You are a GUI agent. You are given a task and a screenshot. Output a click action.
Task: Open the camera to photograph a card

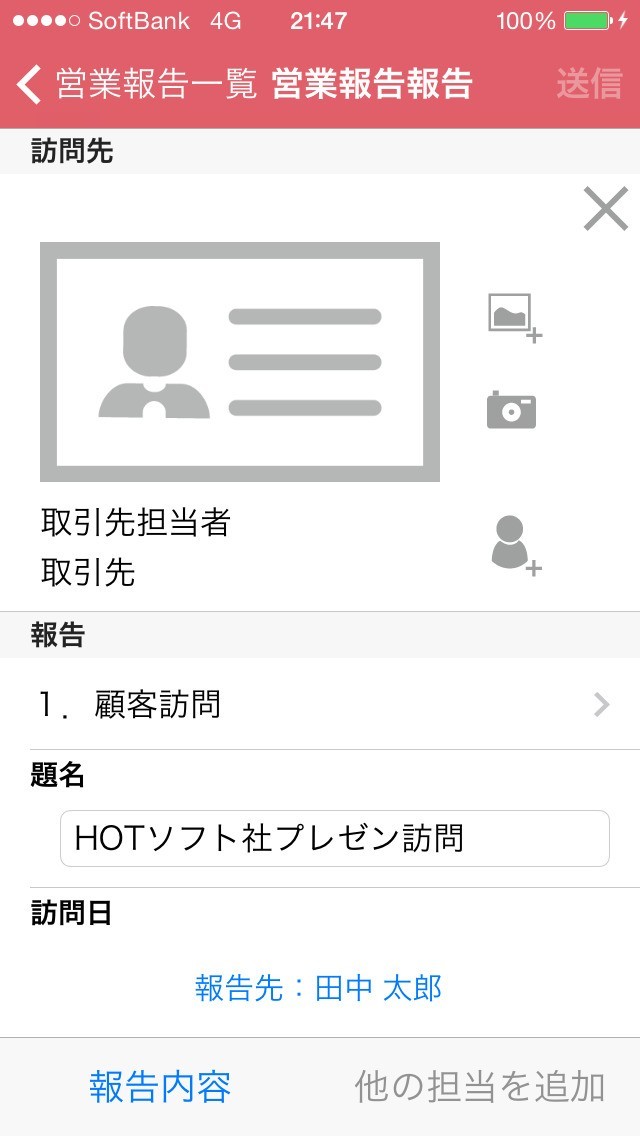511,410
